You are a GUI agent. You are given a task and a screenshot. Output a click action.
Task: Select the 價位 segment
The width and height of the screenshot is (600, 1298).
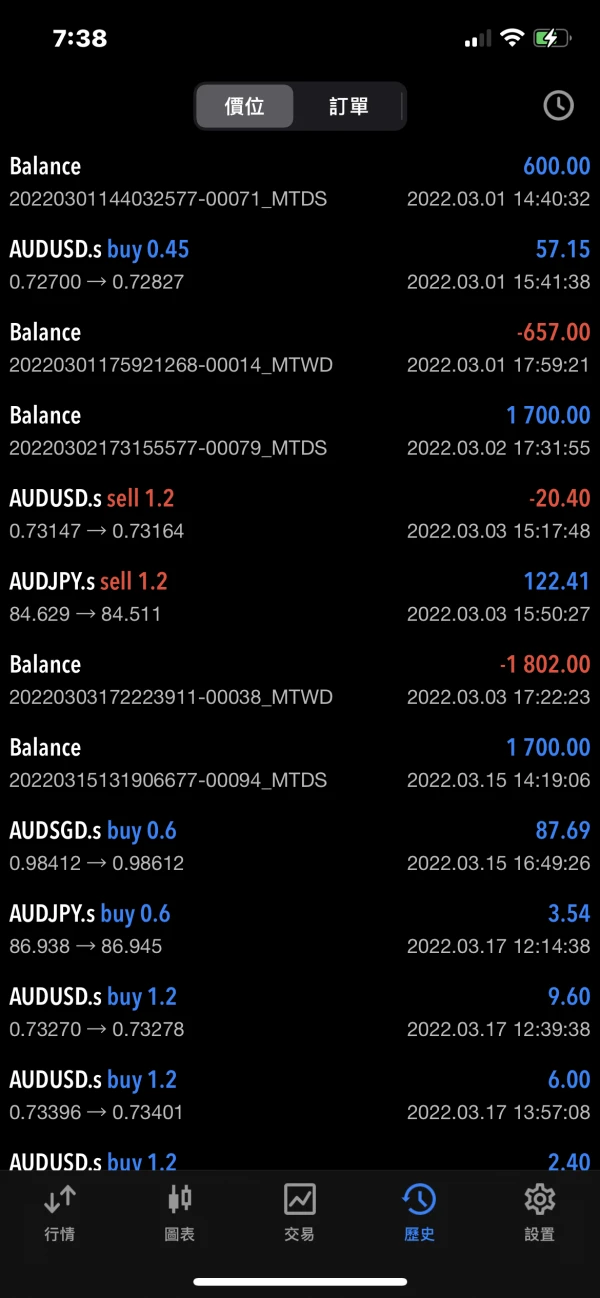[245, 106]
